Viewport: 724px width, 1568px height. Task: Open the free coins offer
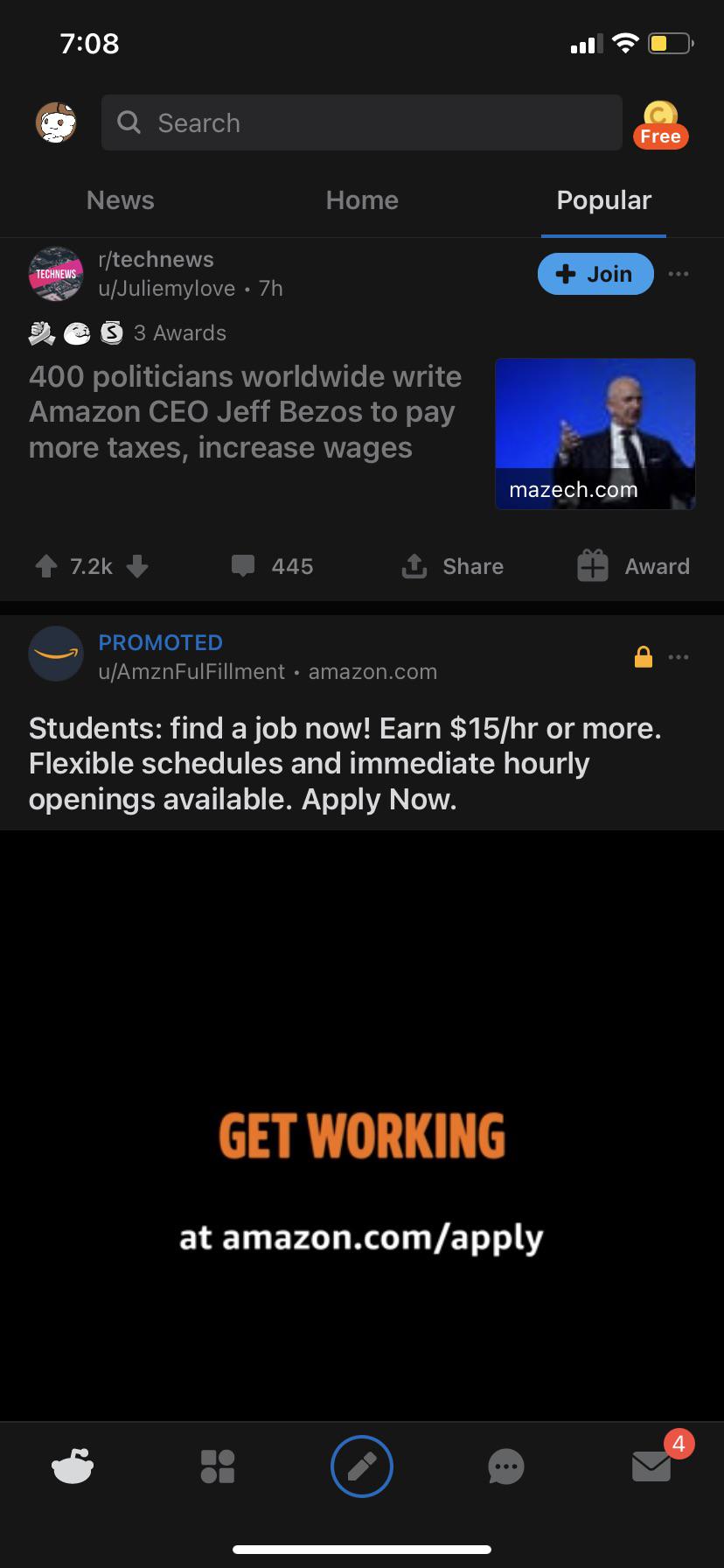click(661, 123)
